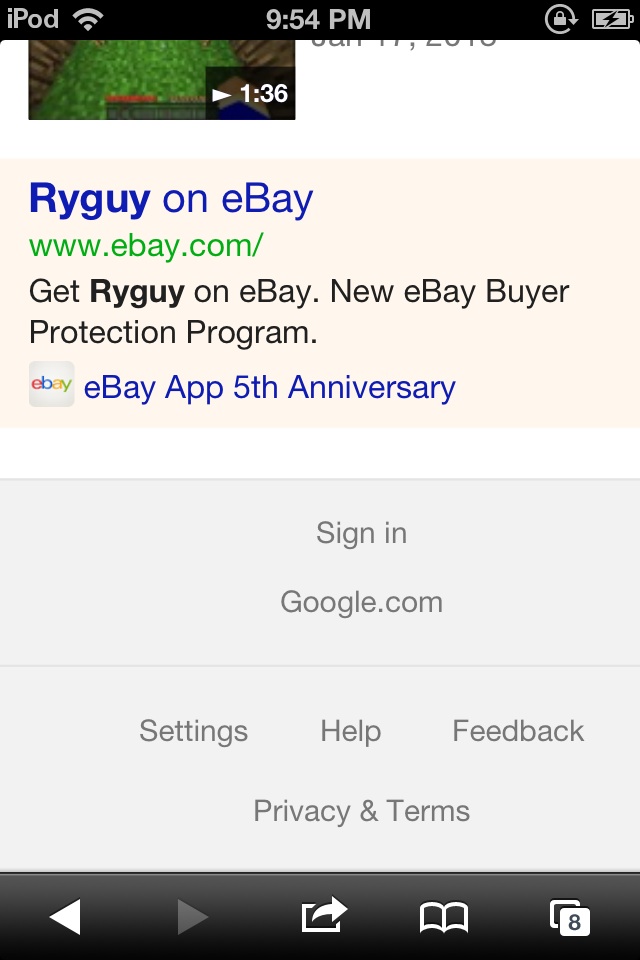Open the Help link
The height and width of the screenshot is (960, 640).
tap(350, 731)
